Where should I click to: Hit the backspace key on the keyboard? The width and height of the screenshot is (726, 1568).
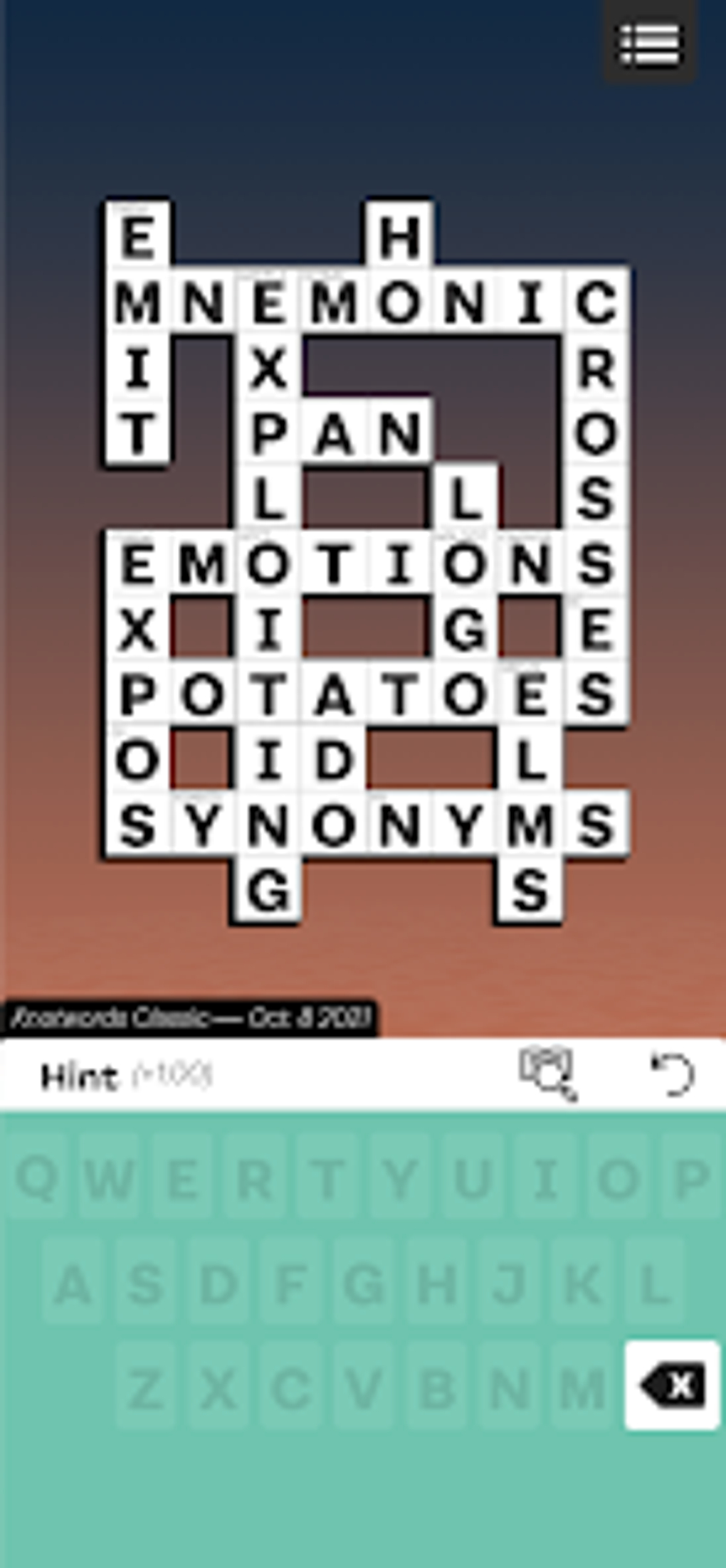point(672,1385)
